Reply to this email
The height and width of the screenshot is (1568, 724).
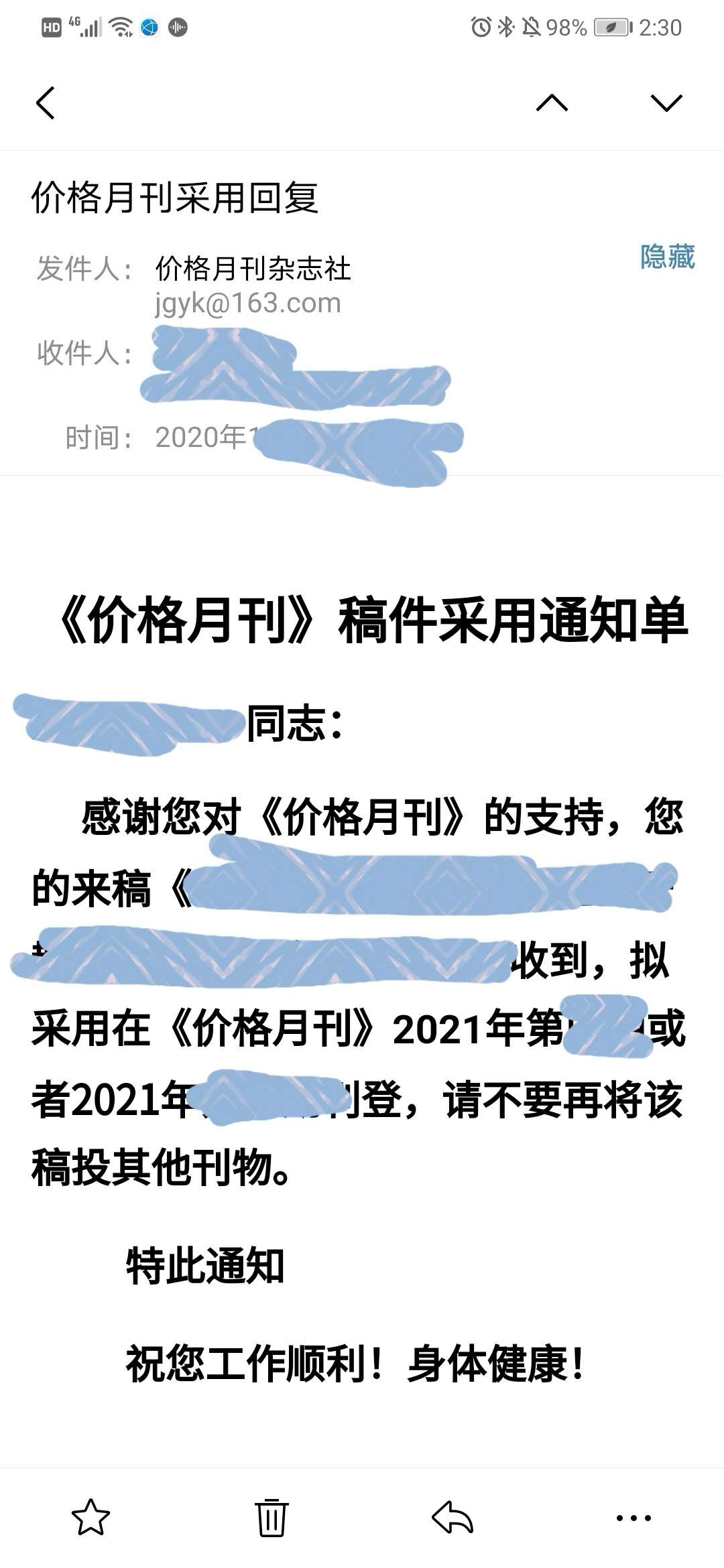coord(452,1516)
